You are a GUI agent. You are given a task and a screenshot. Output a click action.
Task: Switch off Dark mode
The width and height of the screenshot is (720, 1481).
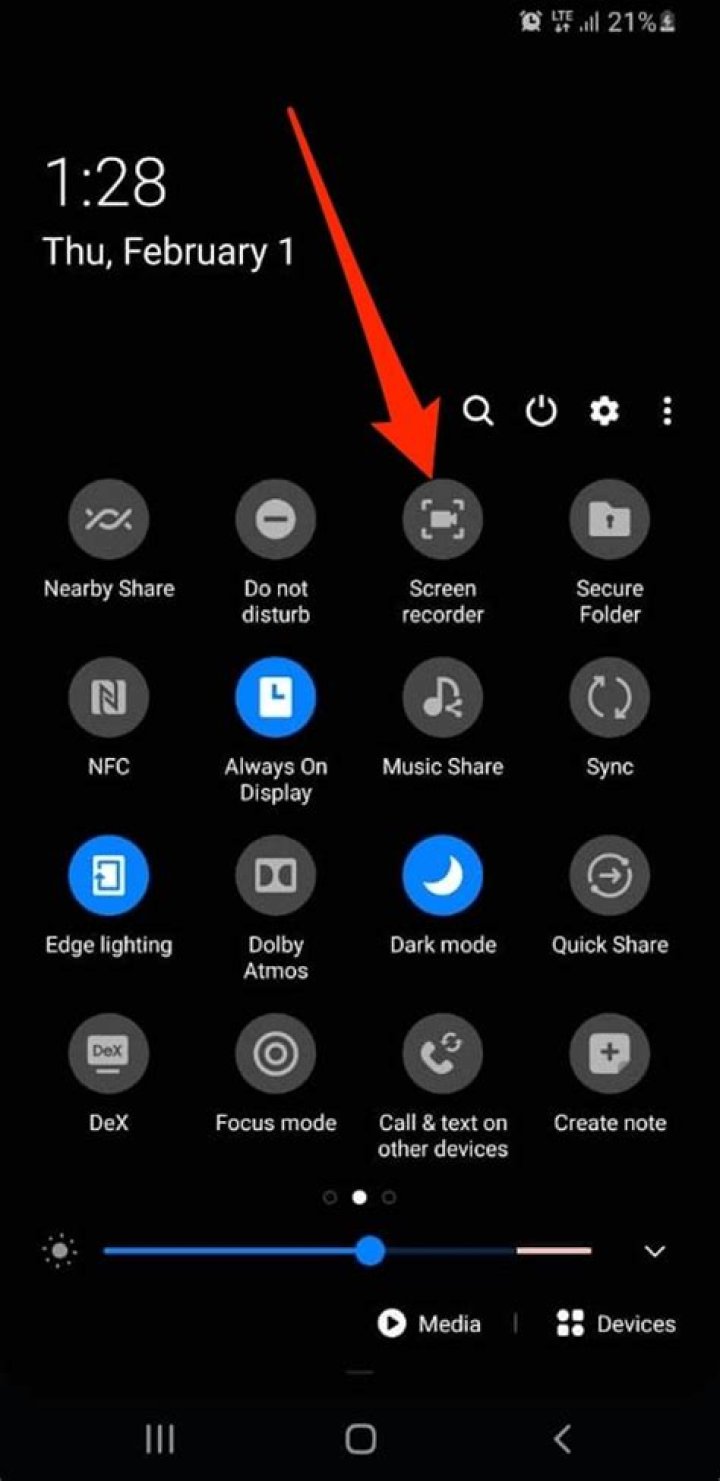click(442, 875)
